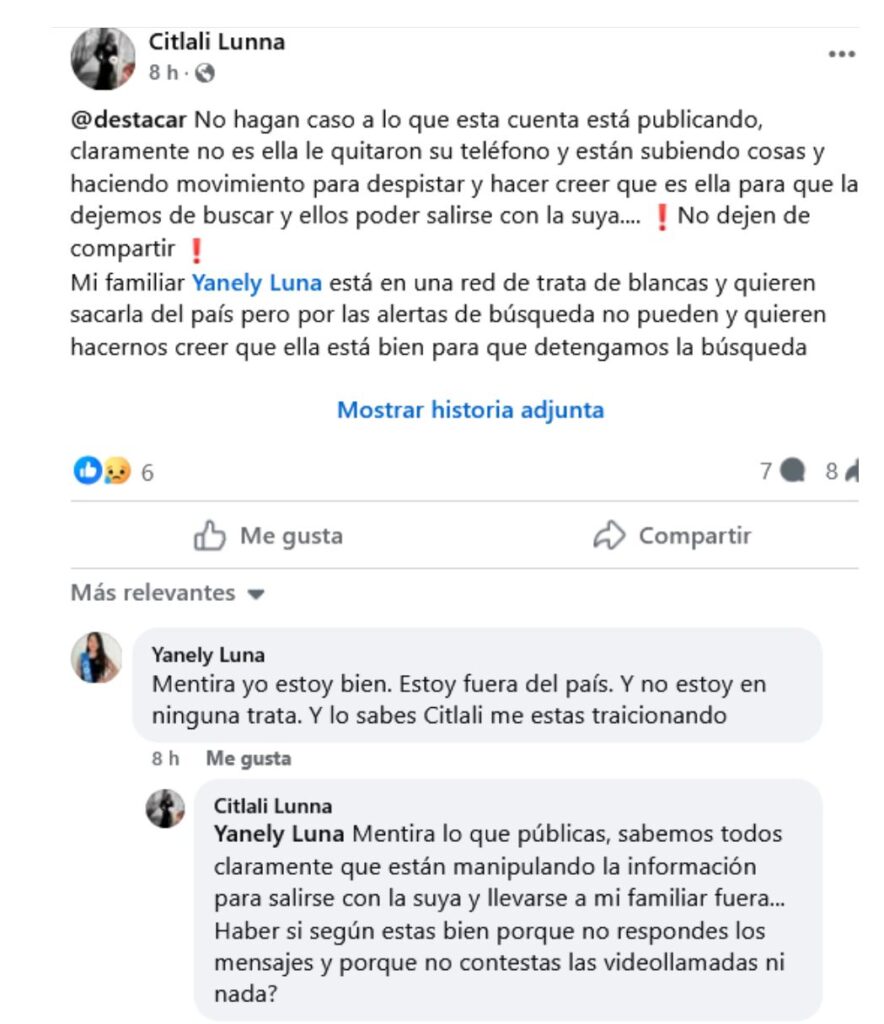Open Yanely Luna's profile from the comment avatar
The image size is (884, 1024).
click(x=97, y=657)
